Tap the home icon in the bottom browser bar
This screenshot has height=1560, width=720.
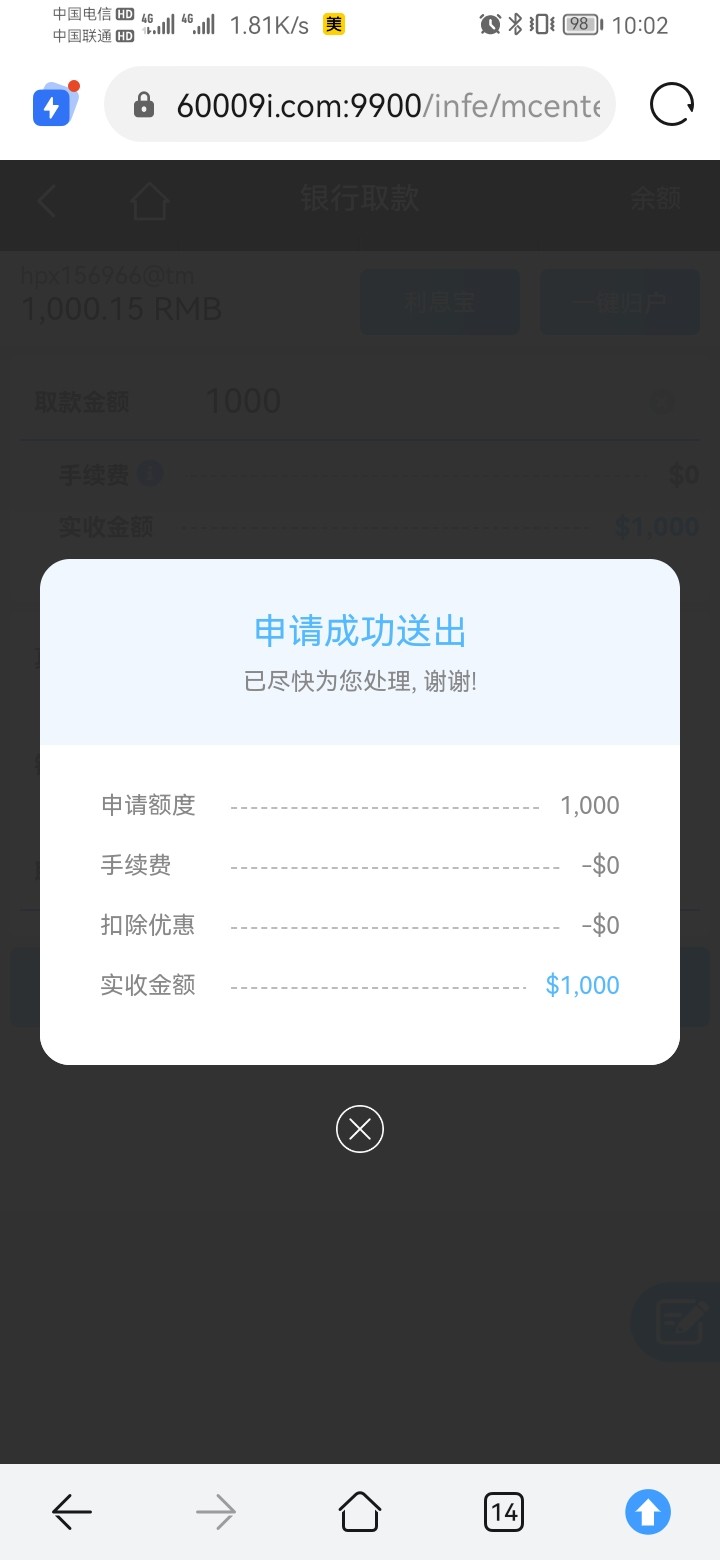pos(359,1512)
